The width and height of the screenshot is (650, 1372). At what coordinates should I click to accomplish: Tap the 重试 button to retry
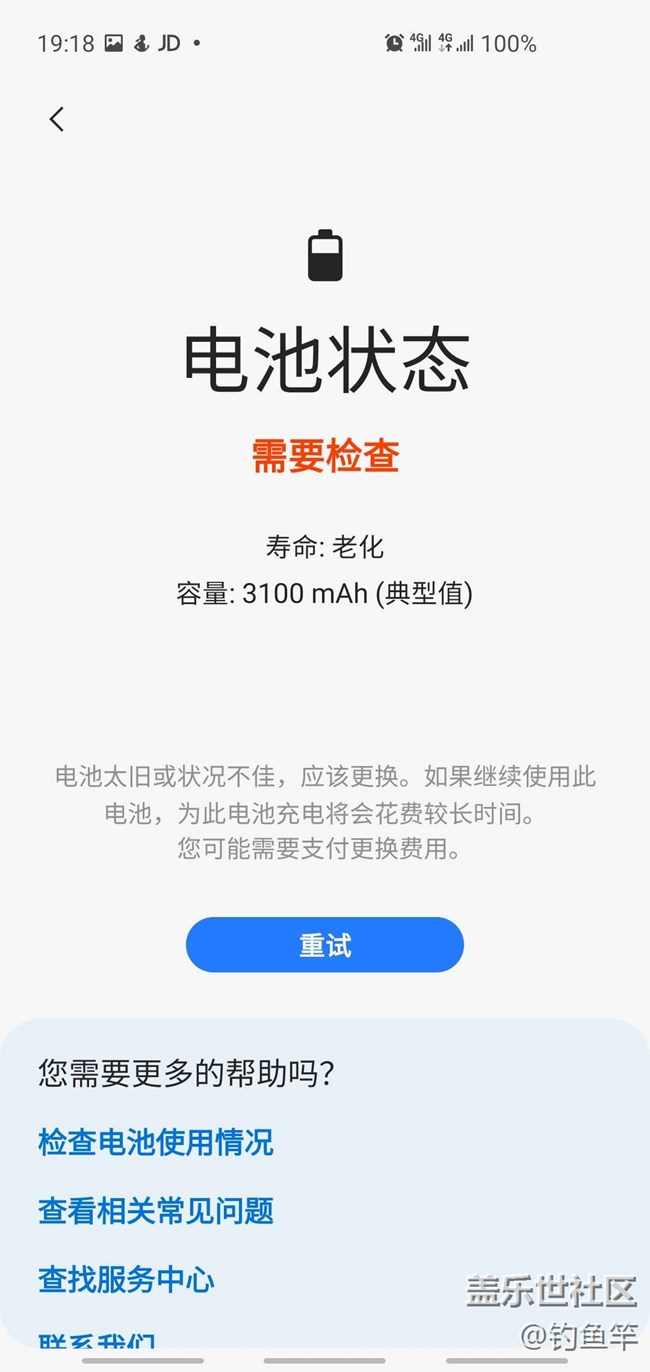coord(325,945)
